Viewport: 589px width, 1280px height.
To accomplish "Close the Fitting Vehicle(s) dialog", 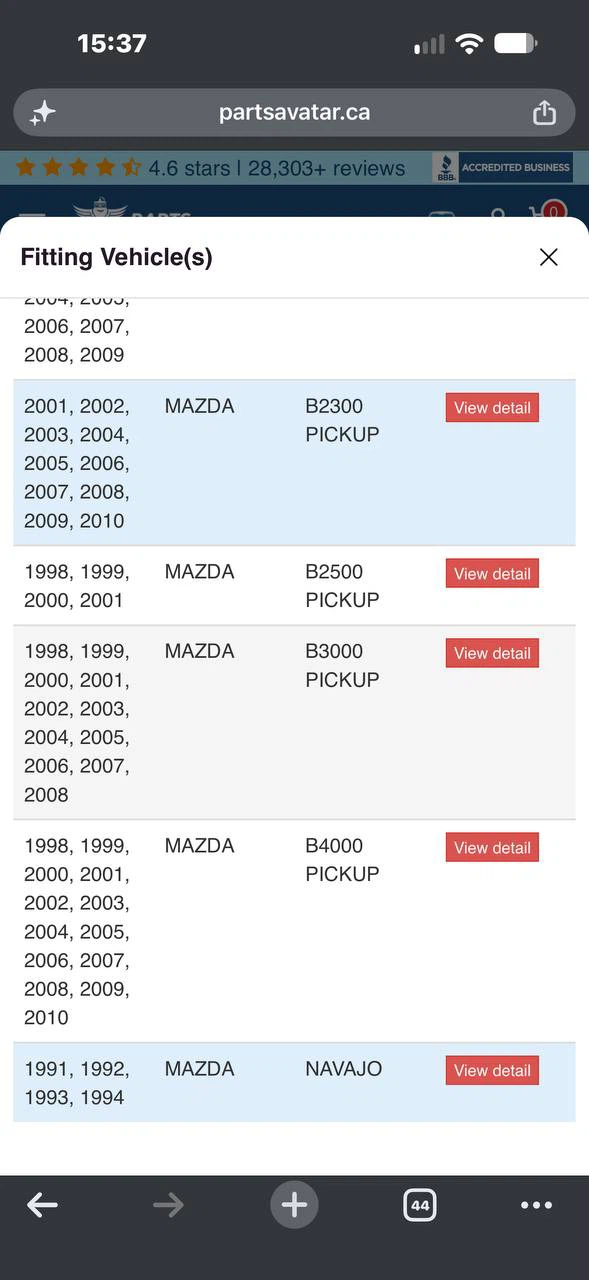I will coord(548,257).
